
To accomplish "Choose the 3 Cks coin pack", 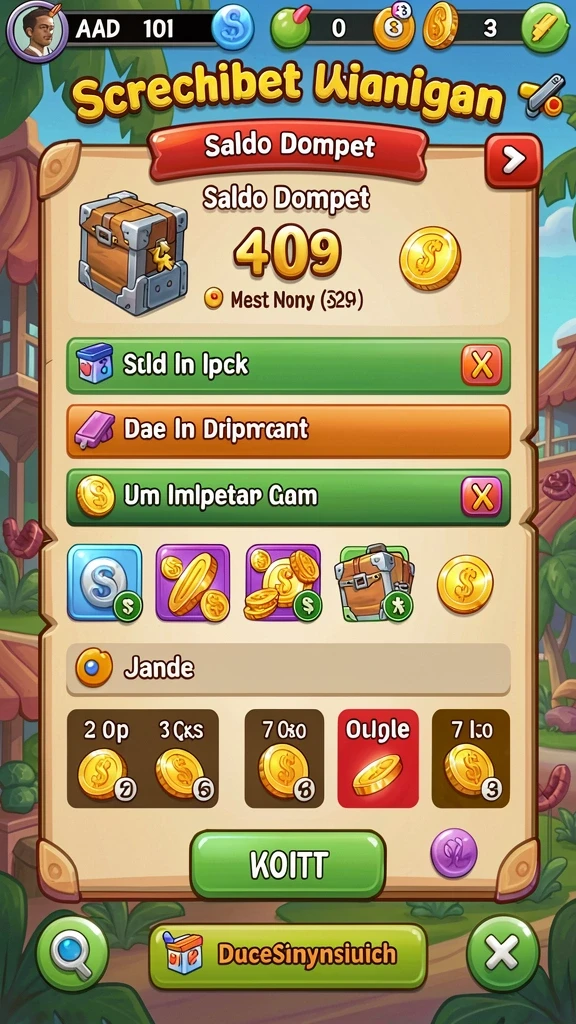I will tap(182, 759).
